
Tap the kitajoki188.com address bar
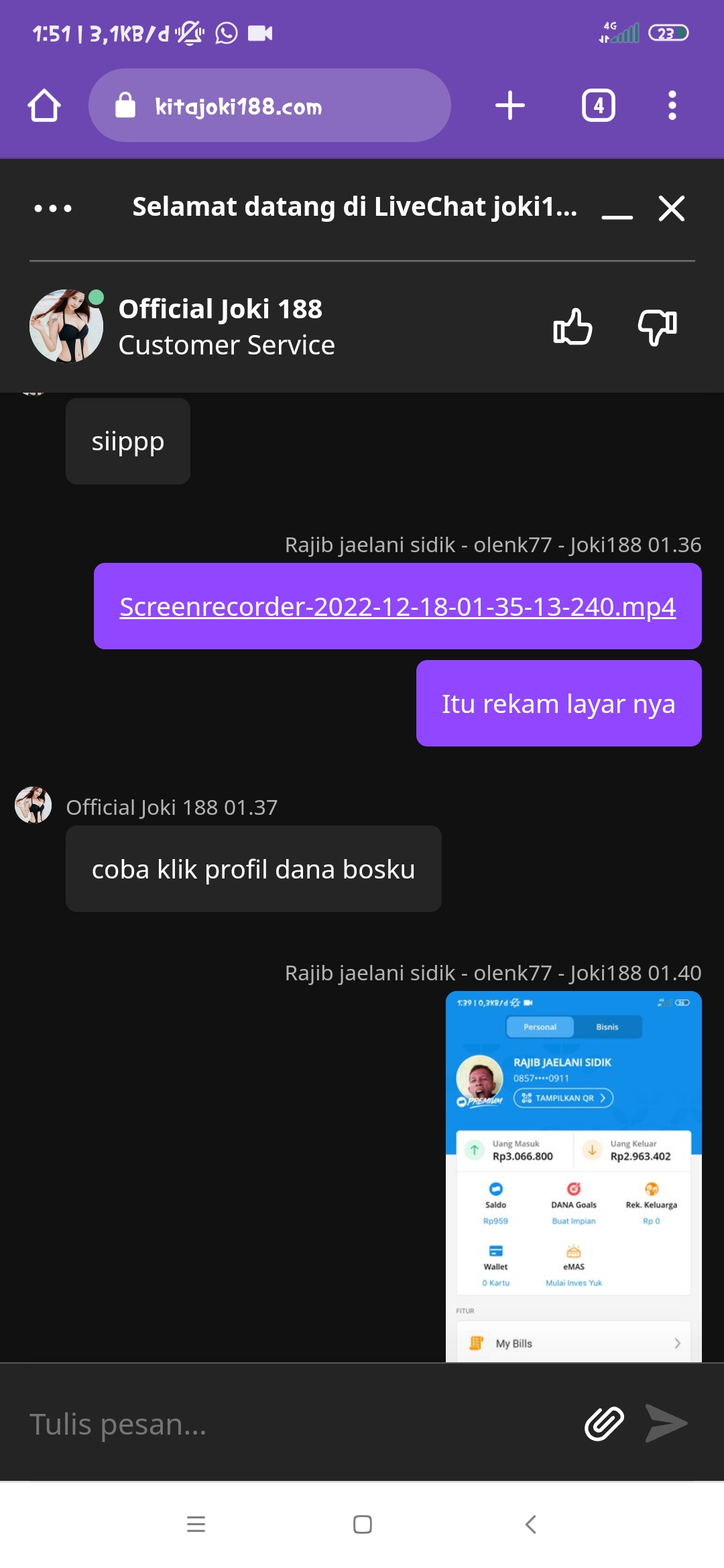[269, 106]
